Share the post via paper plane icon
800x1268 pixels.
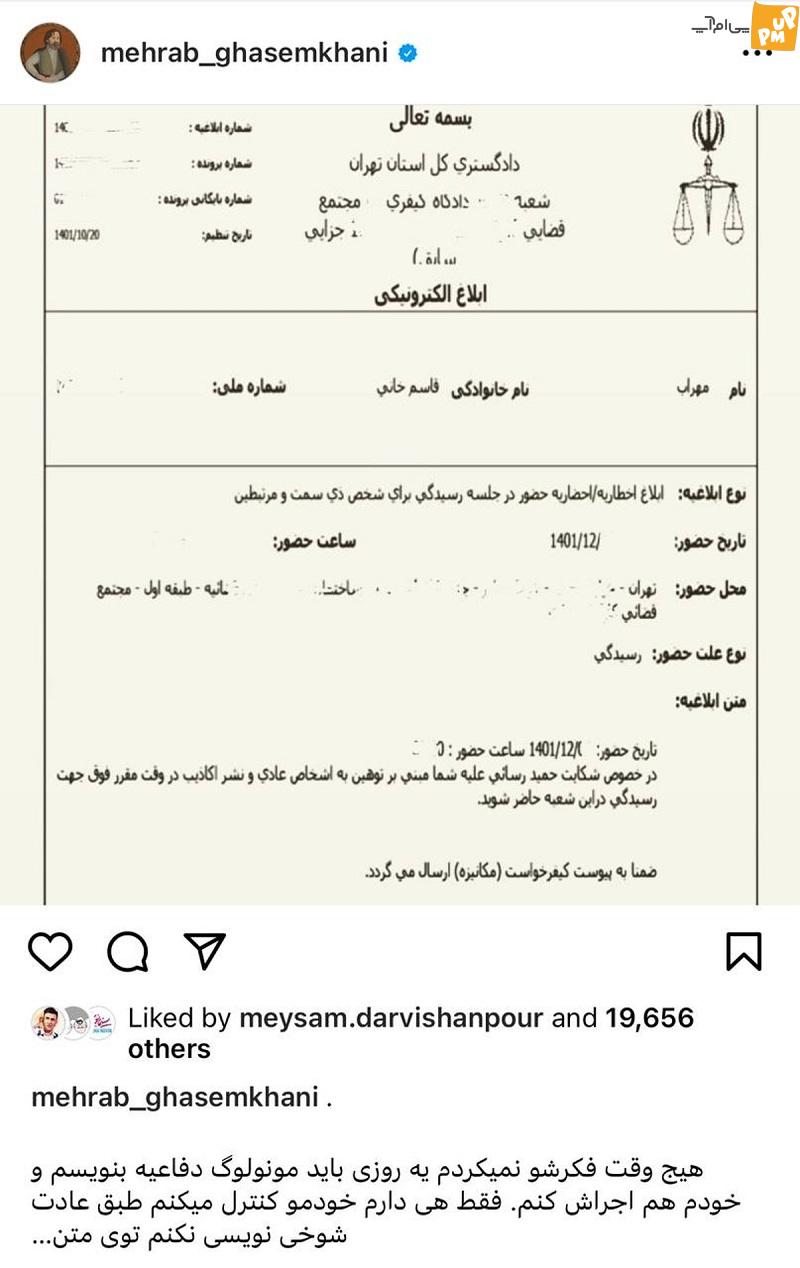[x=204, y=951]
